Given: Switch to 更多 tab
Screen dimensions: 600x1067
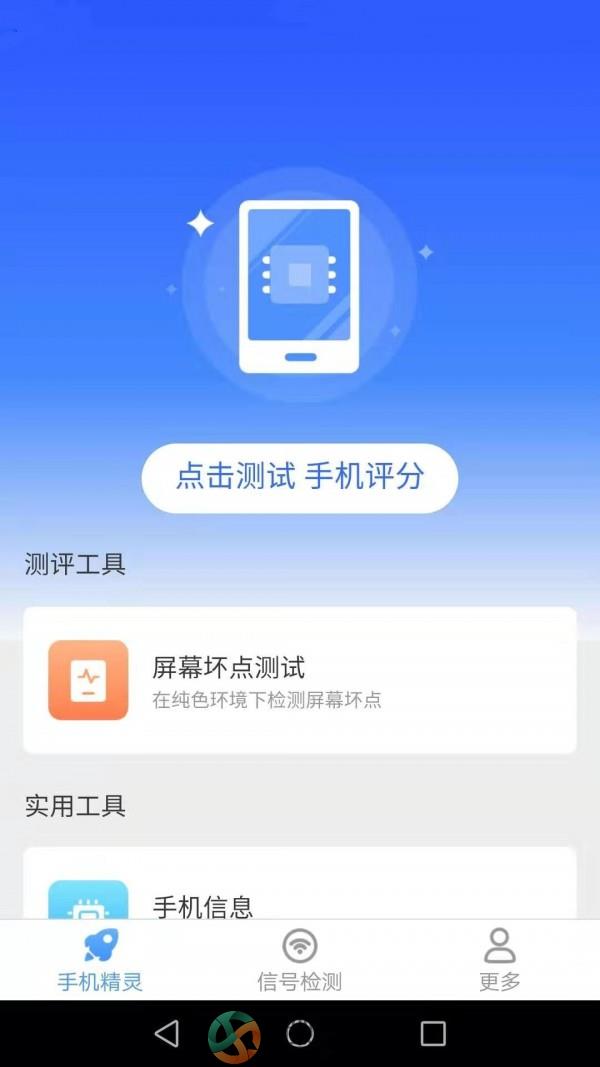Looking at the screenshot, I should click(x=499, y=960).
